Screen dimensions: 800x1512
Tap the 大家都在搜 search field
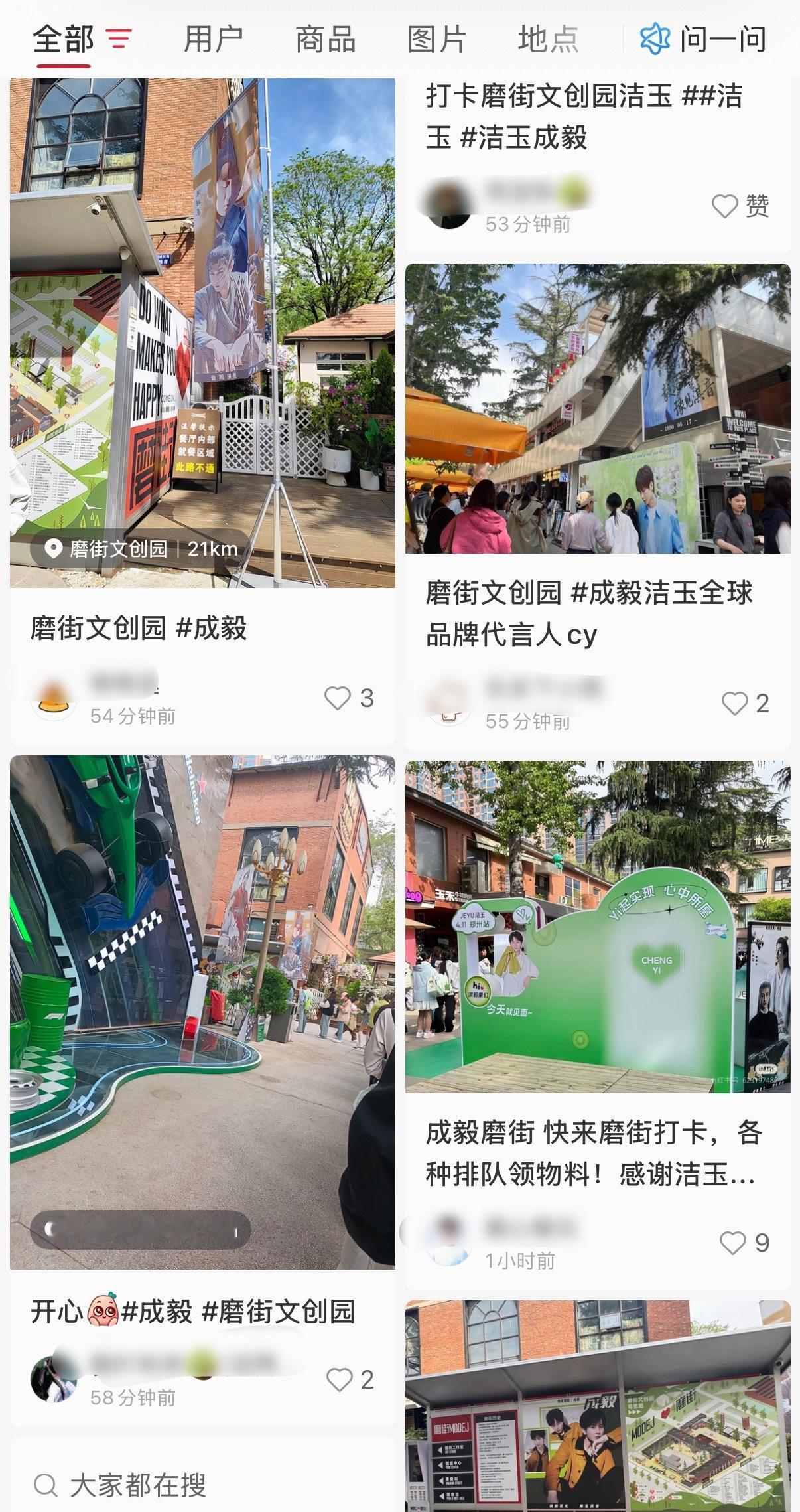(139, 1485)
